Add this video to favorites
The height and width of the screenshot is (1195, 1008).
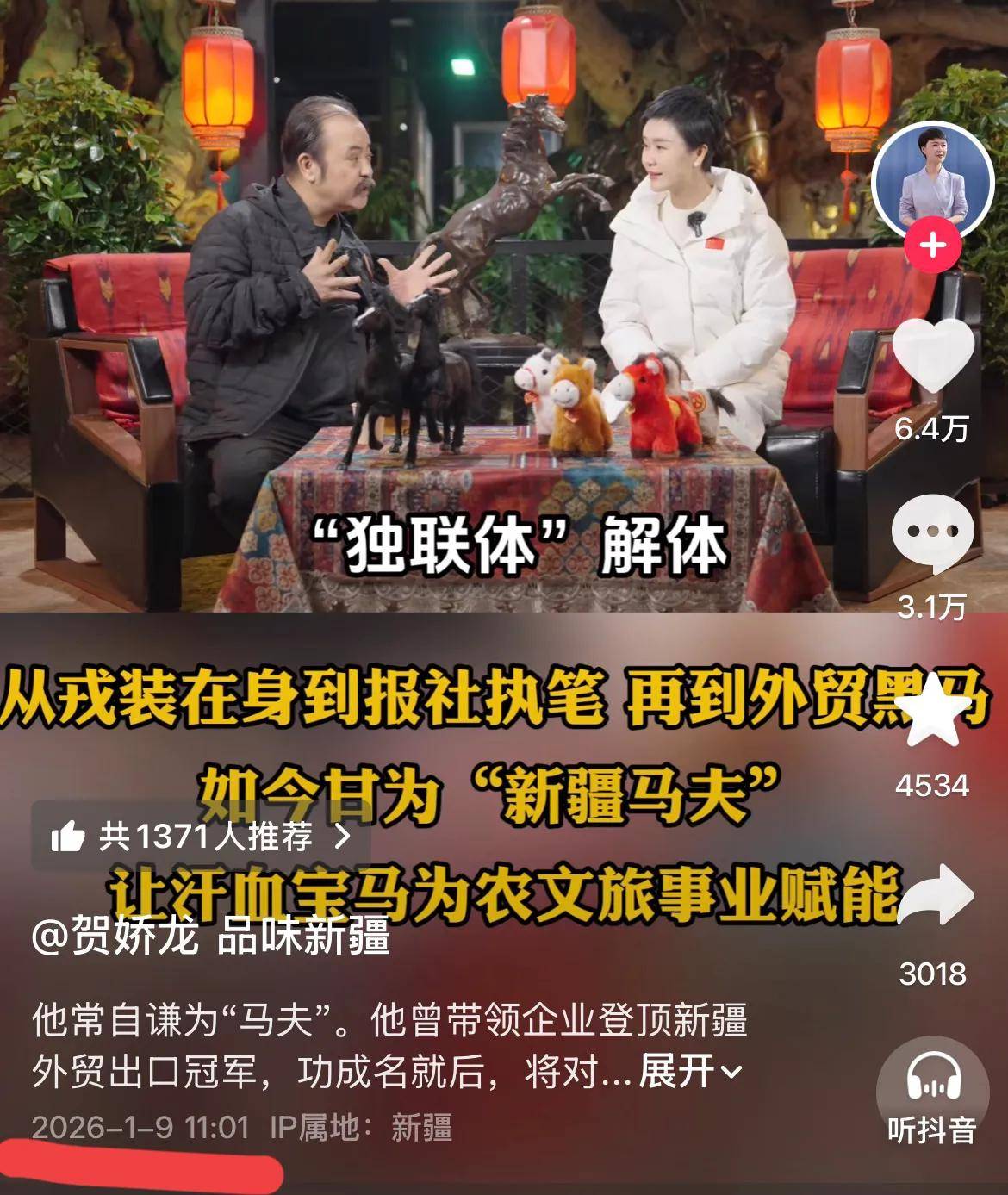pos(933,712)
